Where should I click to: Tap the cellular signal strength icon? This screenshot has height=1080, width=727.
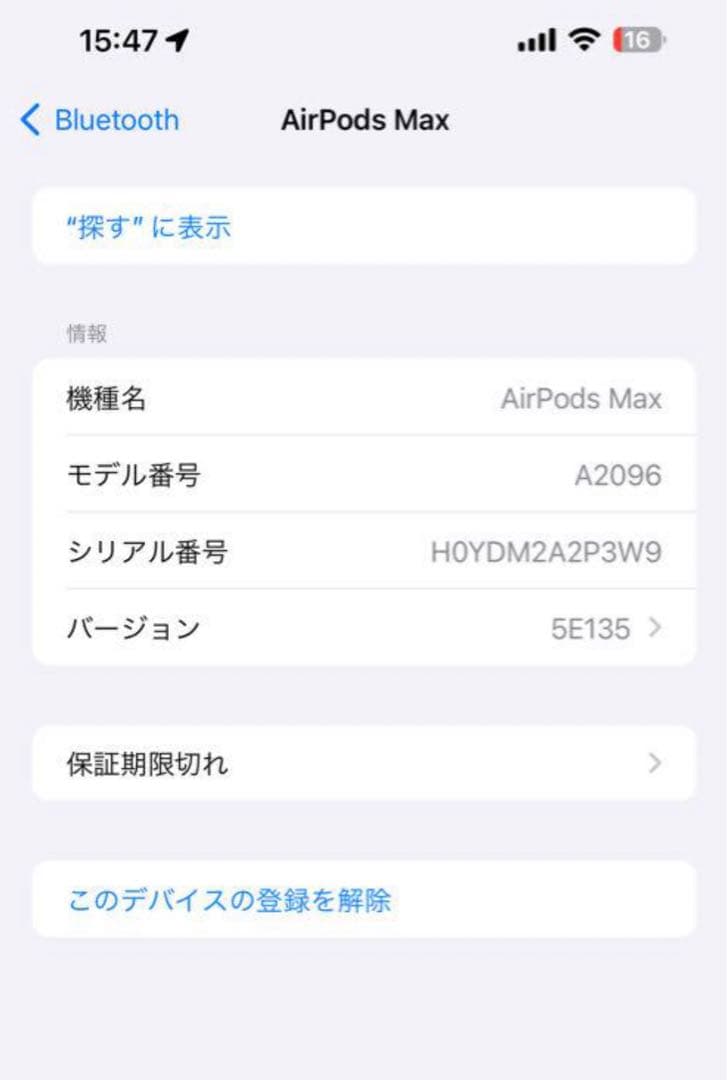(537, 39)
